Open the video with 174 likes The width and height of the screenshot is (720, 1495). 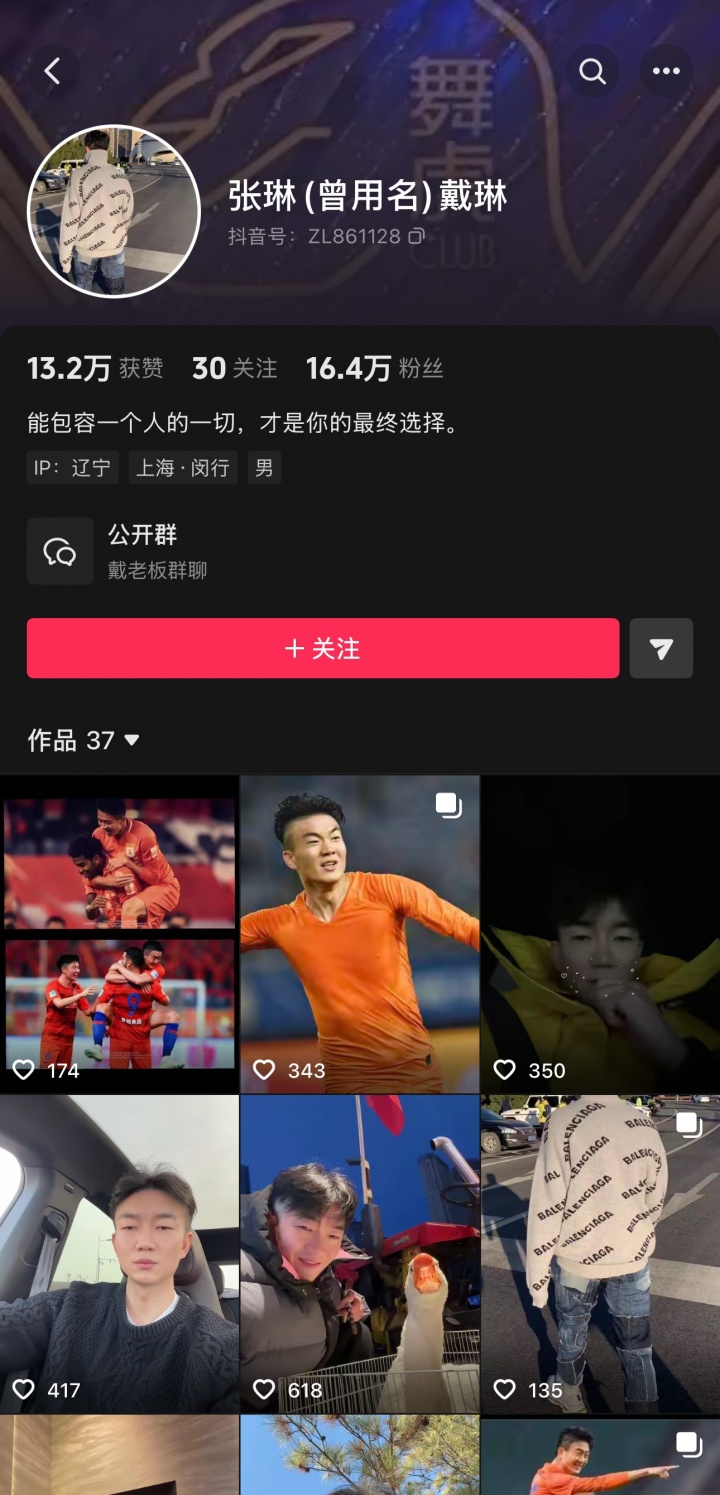[119, 934]
